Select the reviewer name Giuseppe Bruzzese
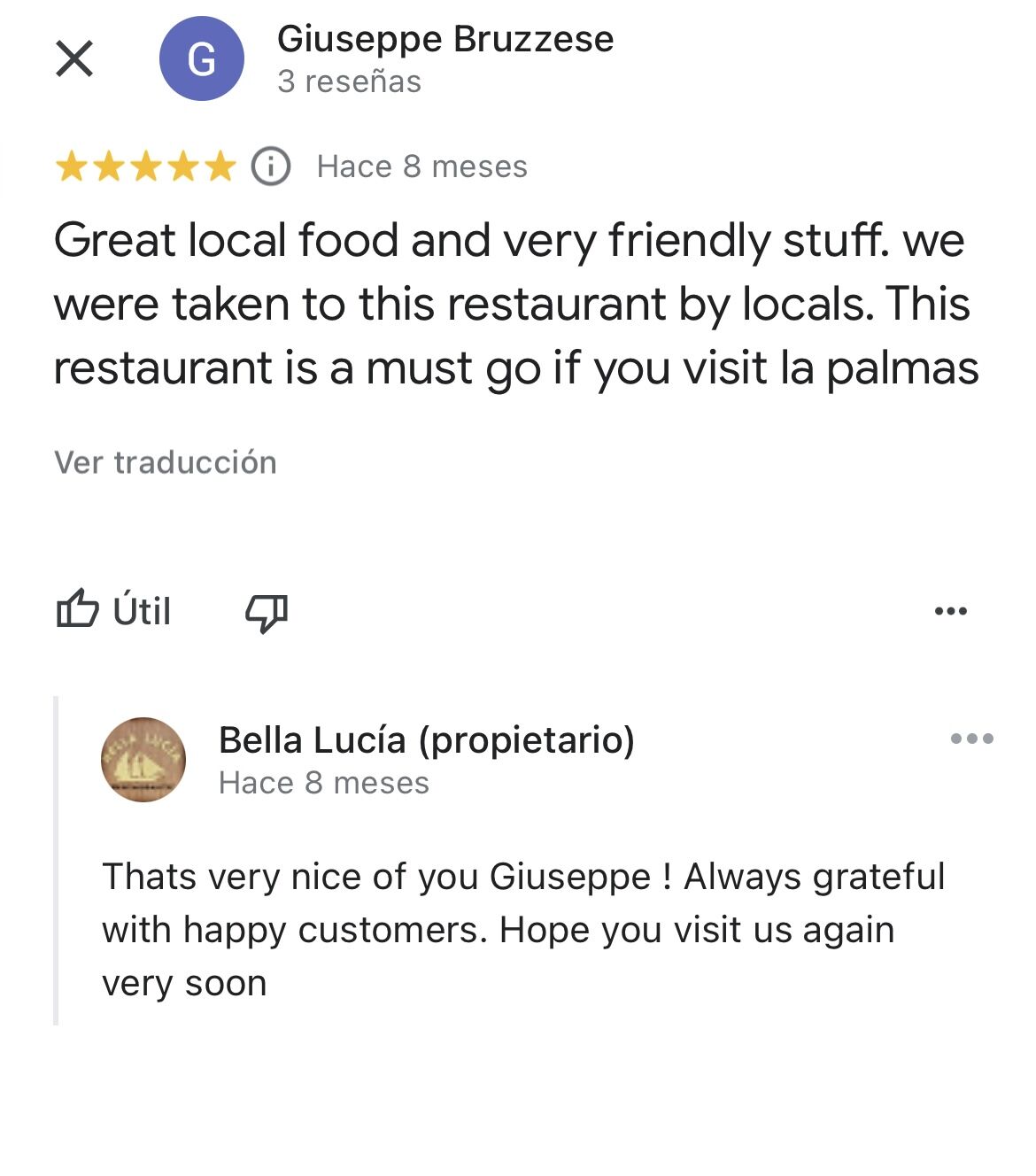 tap(445, 39)
